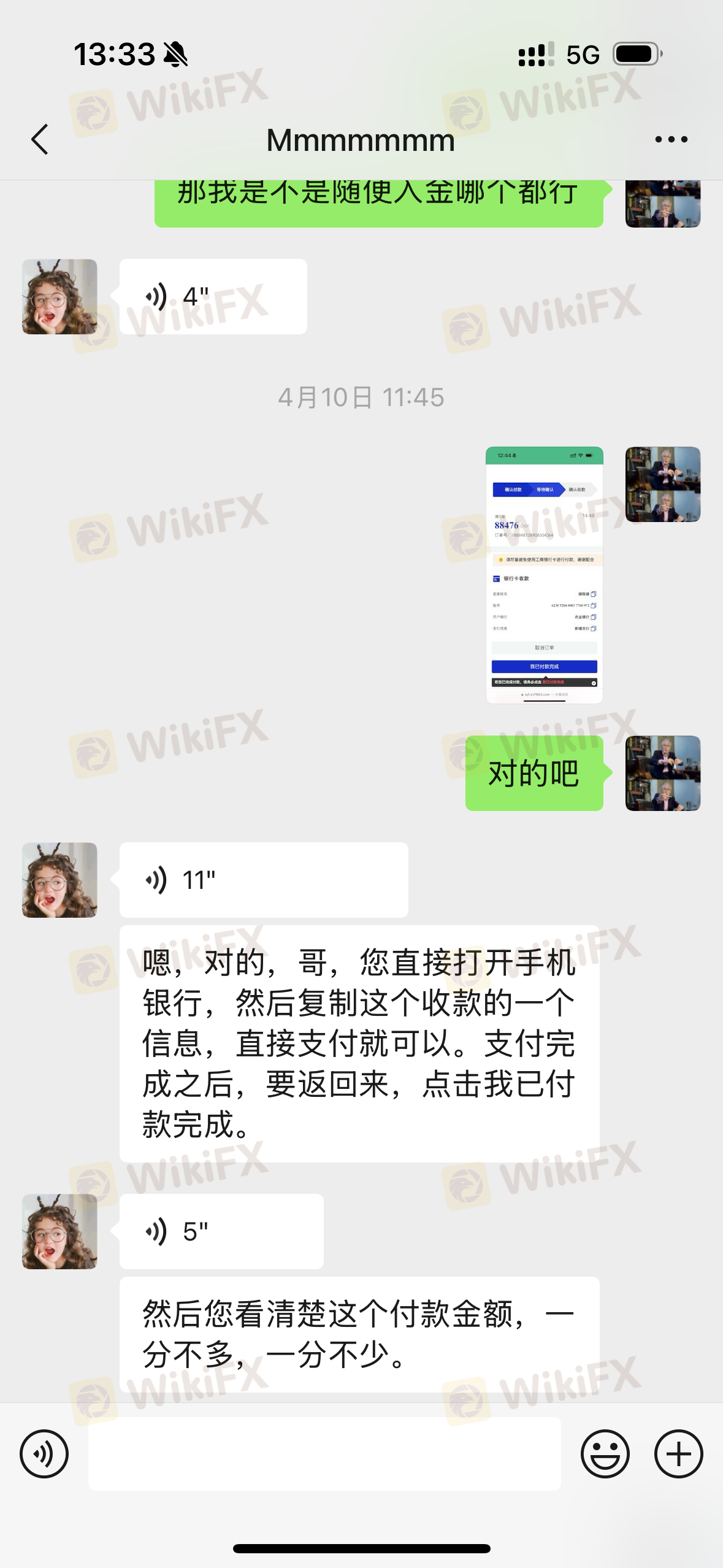The height and width of the screenshot is (1568, 723).
Task: Focus the message text field
Action: (x=324, y=1454)
